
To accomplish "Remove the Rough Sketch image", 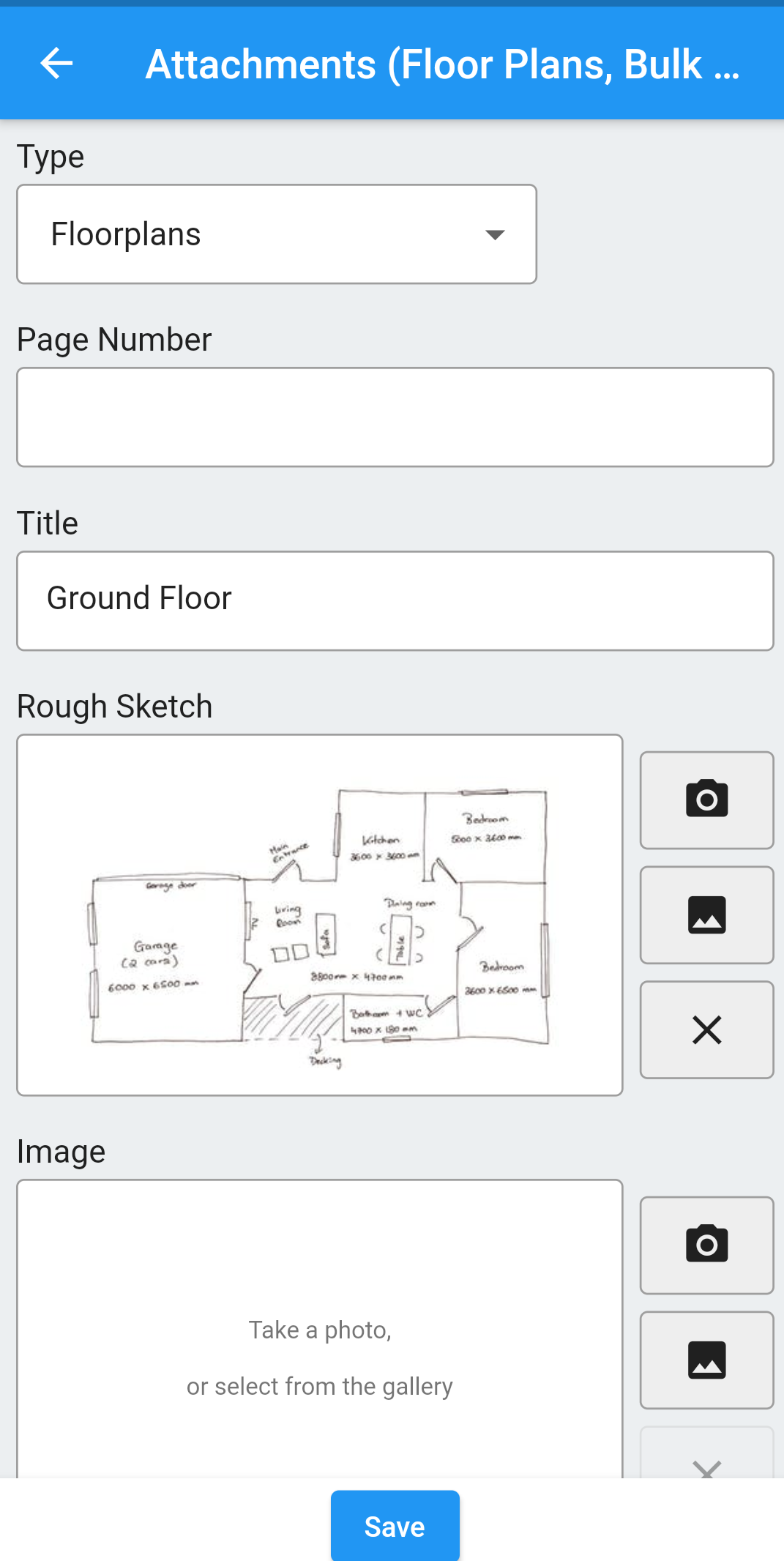I will point(706,1029).
